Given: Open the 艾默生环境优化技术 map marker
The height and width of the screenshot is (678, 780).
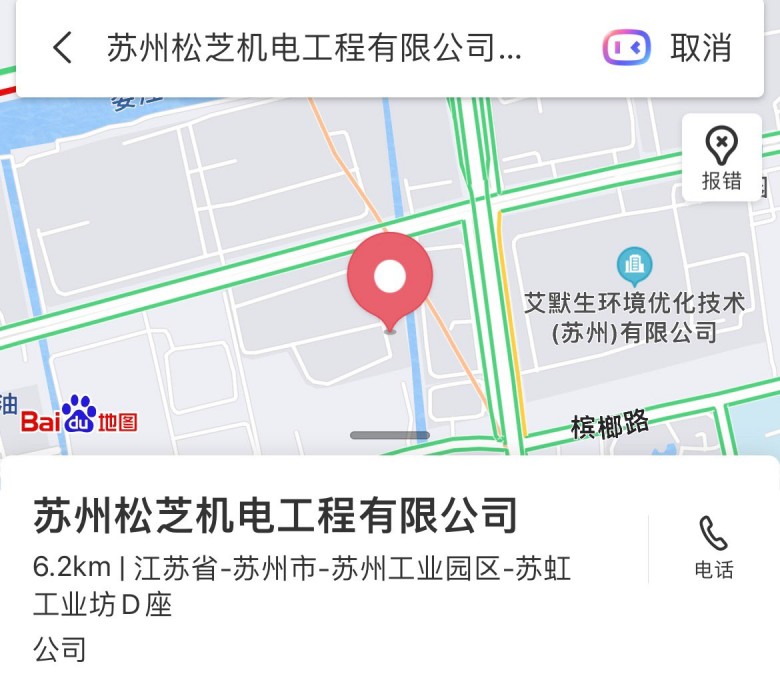Looking at the screenshot, I should [634, 266].
